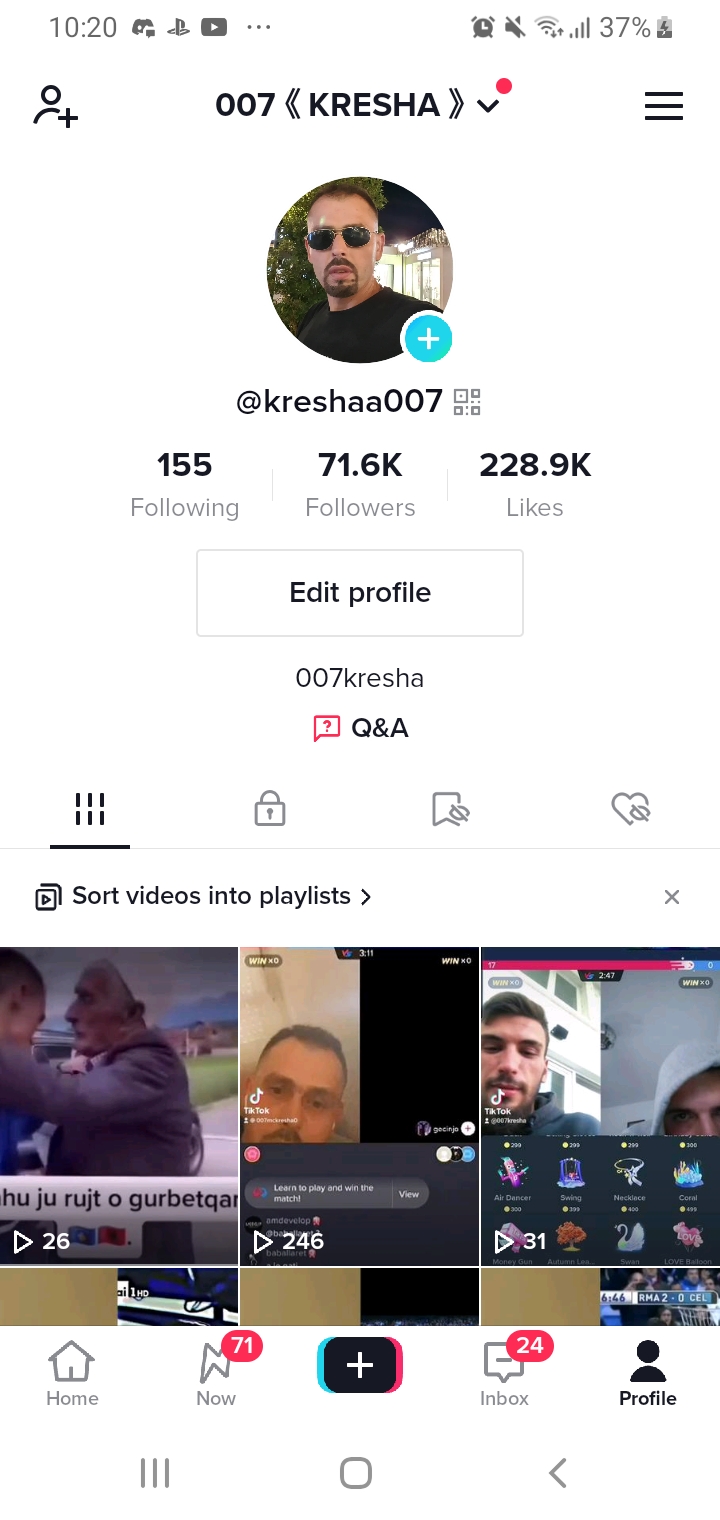
Task: Open the hamburger menu
Action: 663,106
